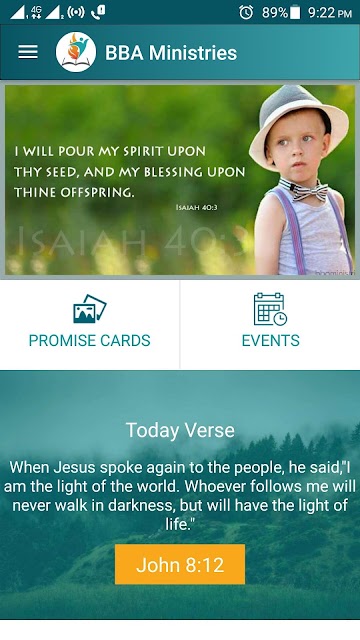Open the Isaiah promise banner image
This screenshot has height=640, width=360.
(180, 180)
